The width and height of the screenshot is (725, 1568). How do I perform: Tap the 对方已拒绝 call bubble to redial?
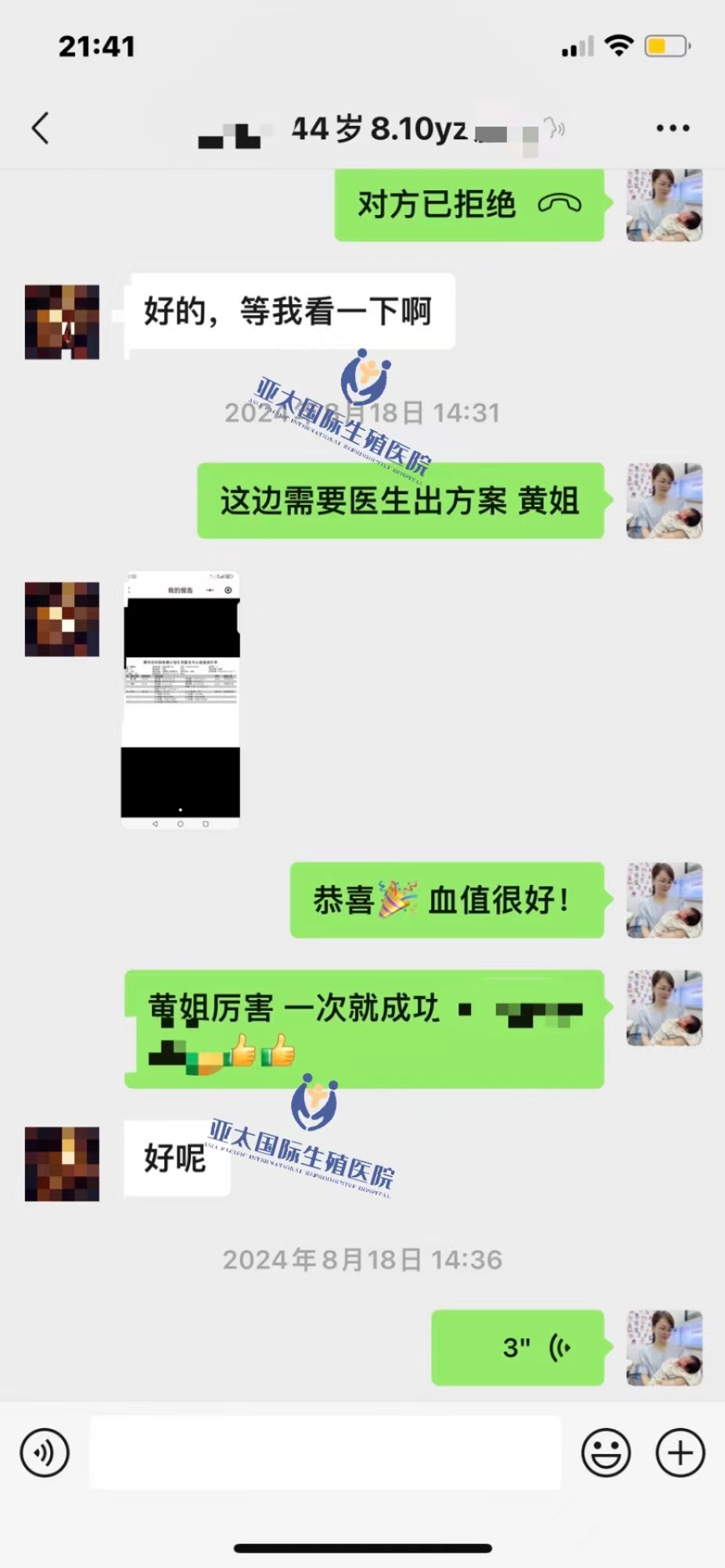(469, 205)
